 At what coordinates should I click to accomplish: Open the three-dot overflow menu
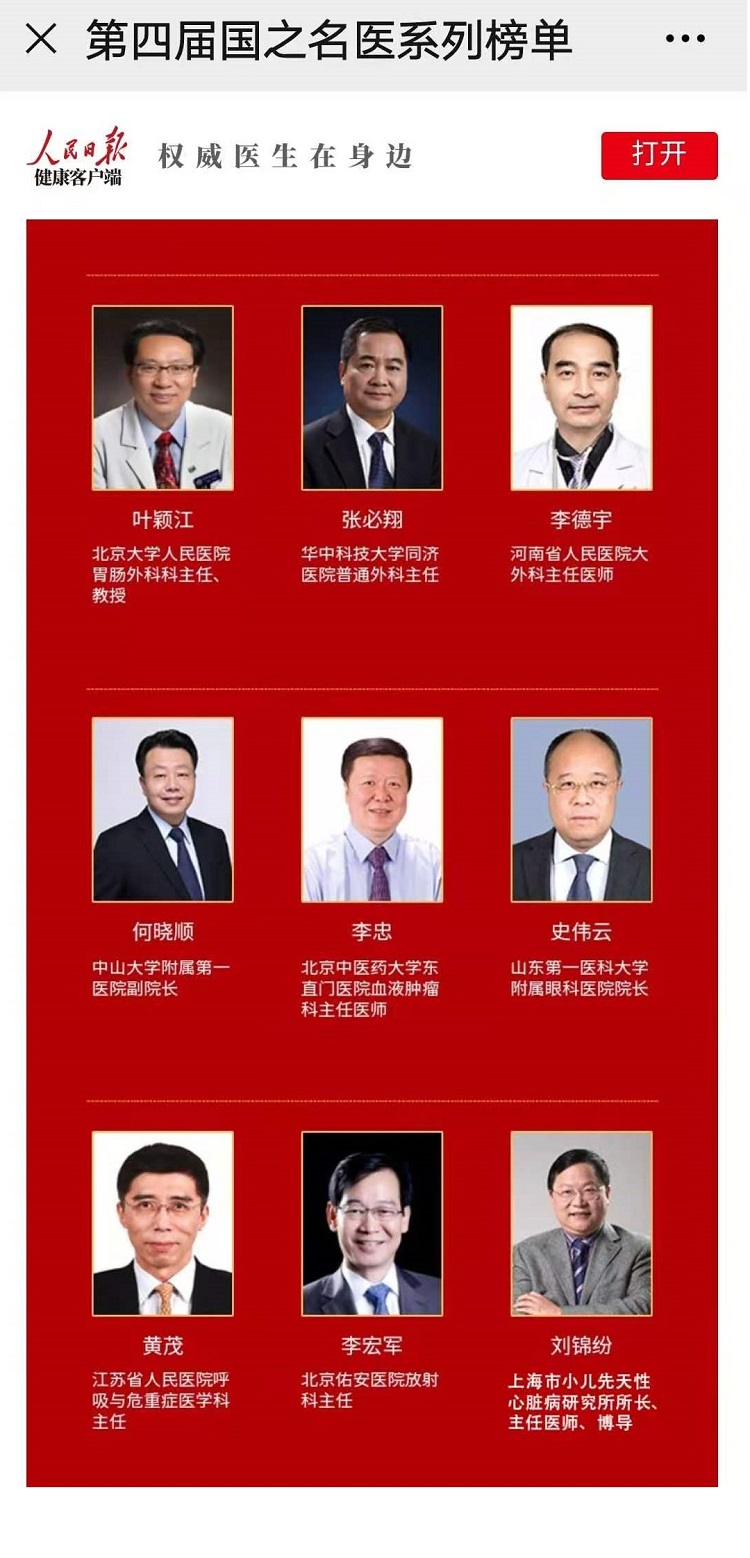click(x=685, y=40)
